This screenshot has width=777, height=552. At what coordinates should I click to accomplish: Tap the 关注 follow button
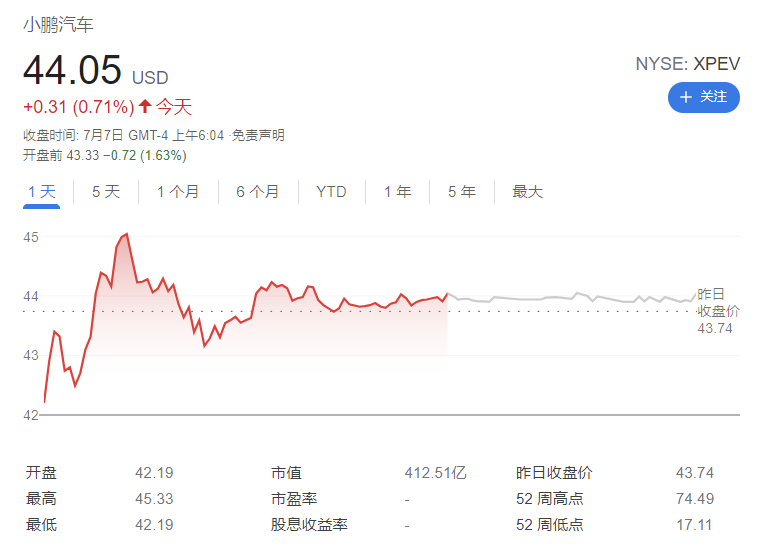tap(703, 97)
